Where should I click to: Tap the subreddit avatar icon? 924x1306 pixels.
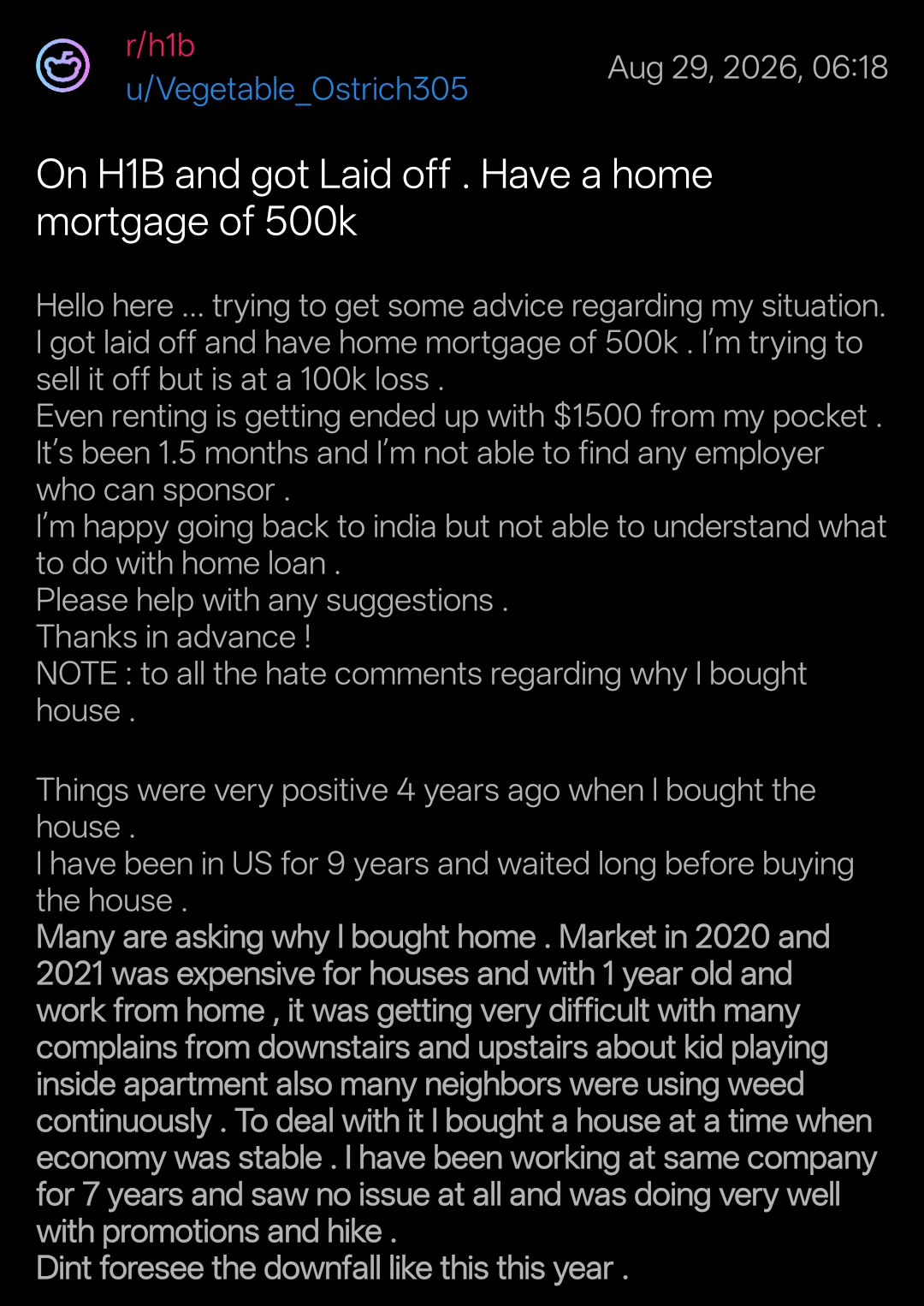pos(62,66)
